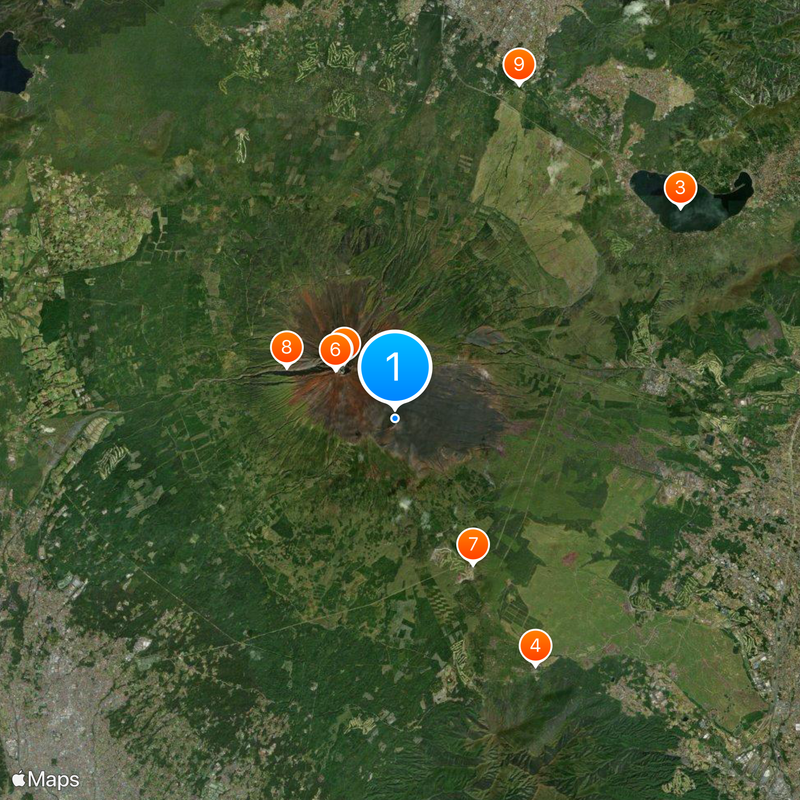Tap map pin 3 on the lake

point(680,187)
